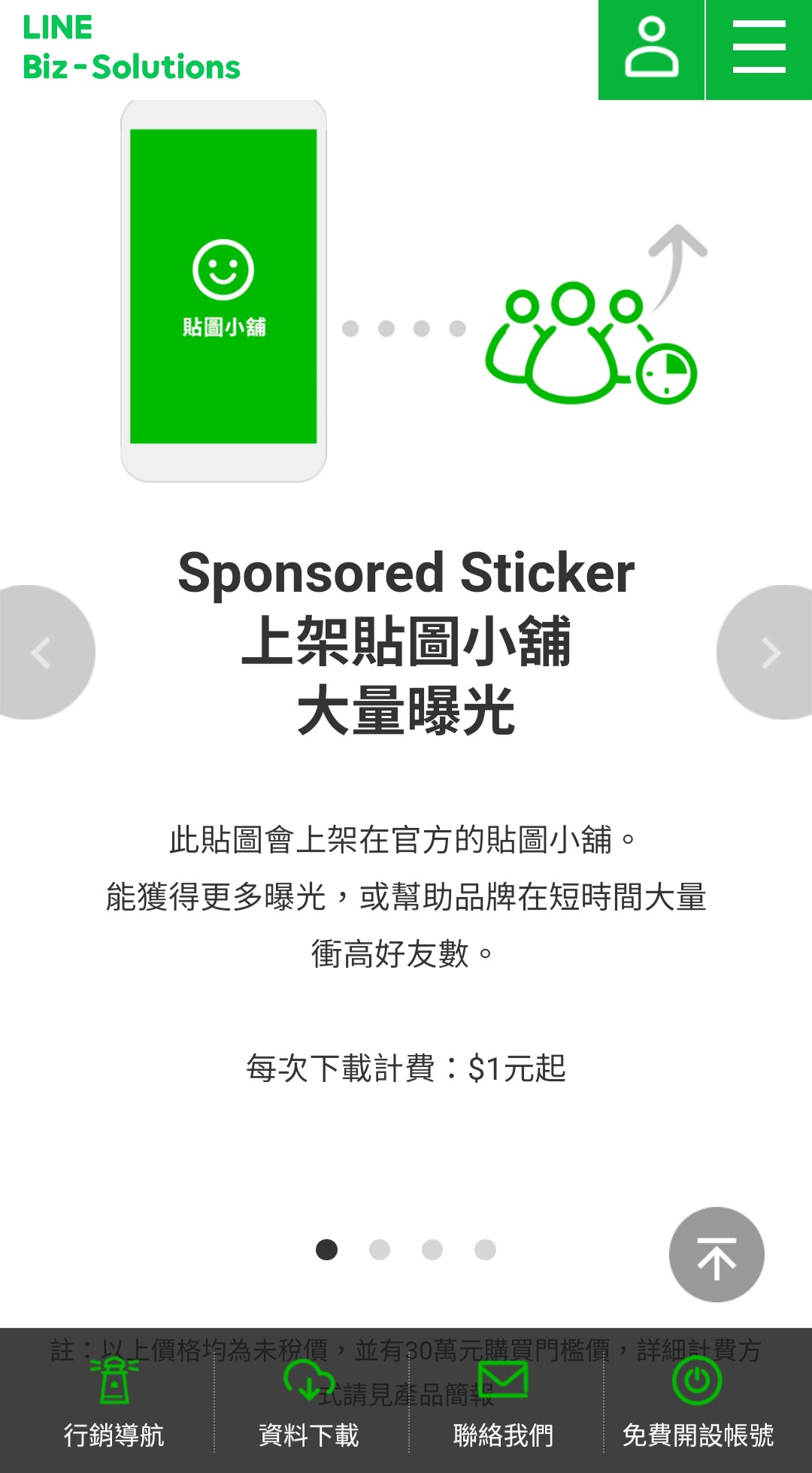Open the hamburger menu

(759, 50)
